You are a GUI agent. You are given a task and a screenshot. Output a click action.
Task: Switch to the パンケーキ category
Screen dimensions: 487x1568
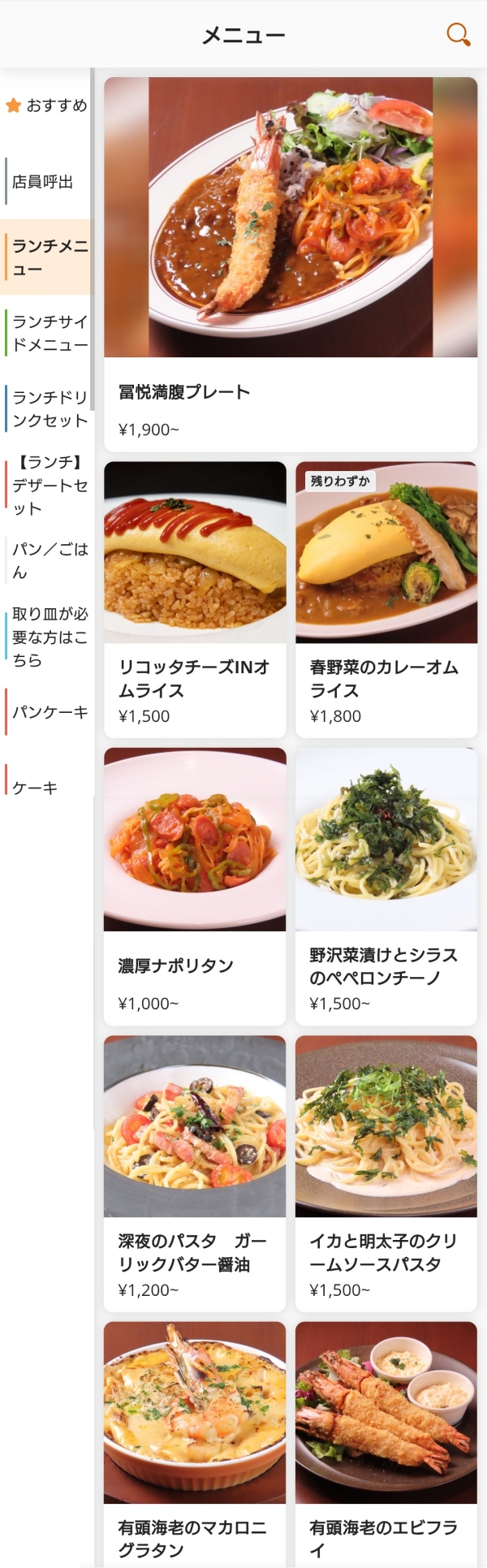tap(49, 712)
